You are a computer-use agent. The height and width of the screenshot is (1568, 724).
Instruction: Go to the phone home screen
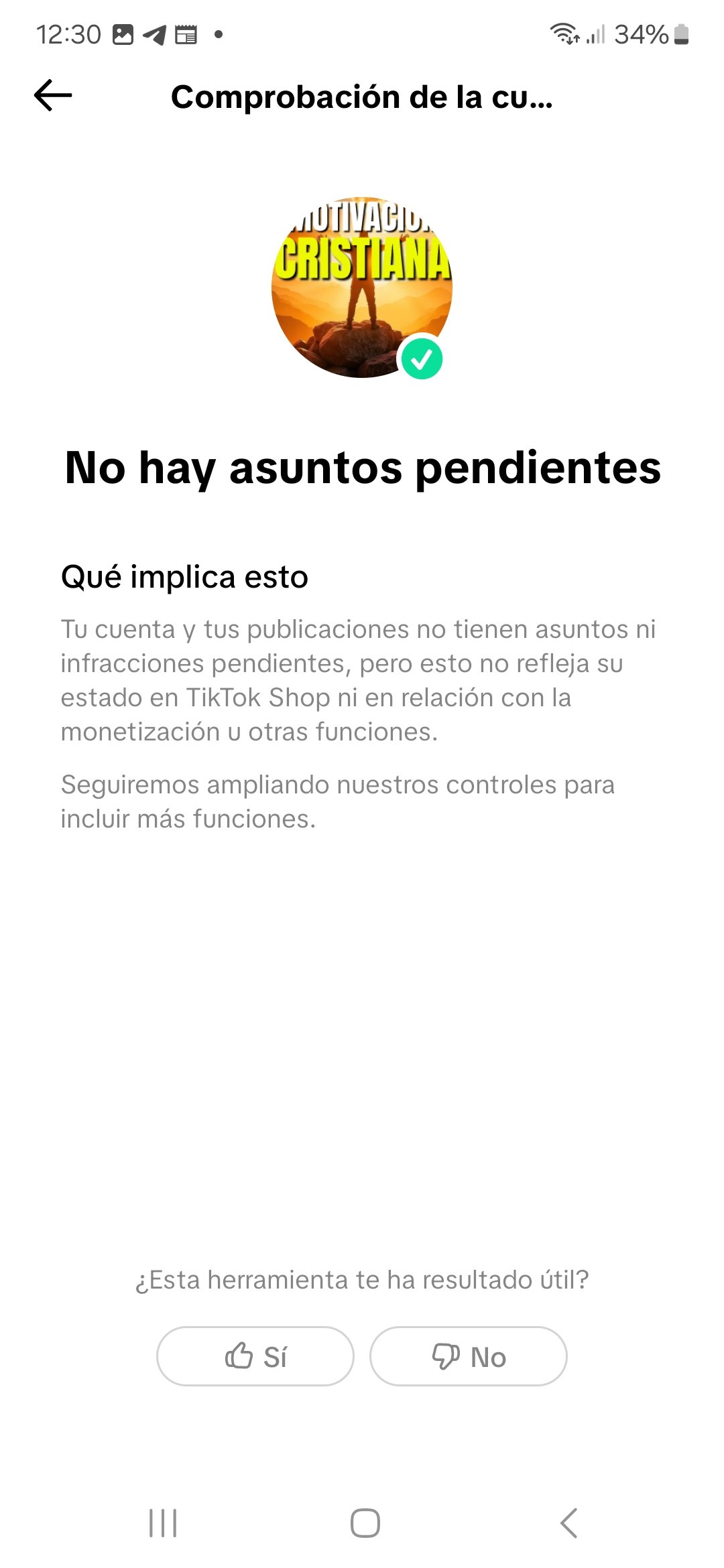[x=365, y=1522]
